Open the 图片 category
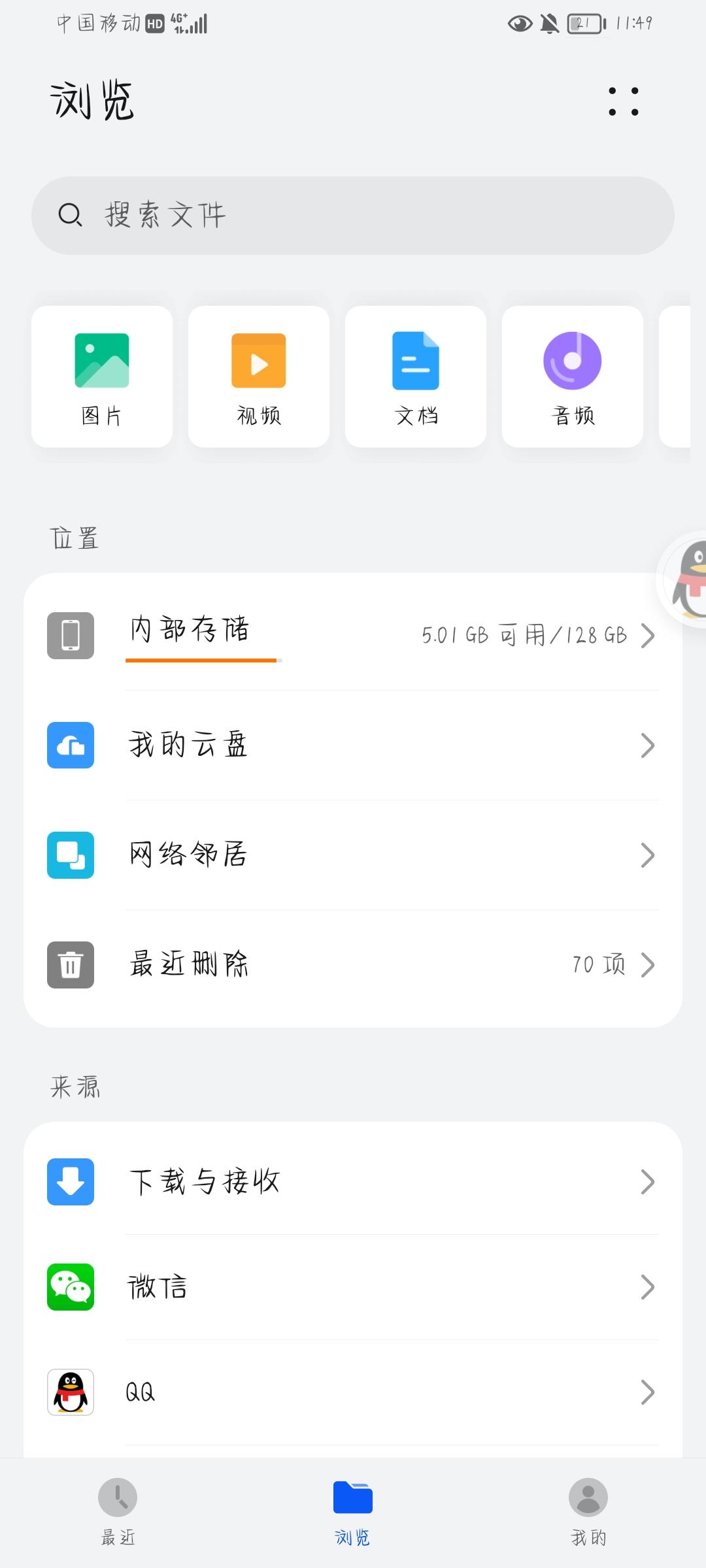Viewport: 706px width, 1568px height. point(102,376)
